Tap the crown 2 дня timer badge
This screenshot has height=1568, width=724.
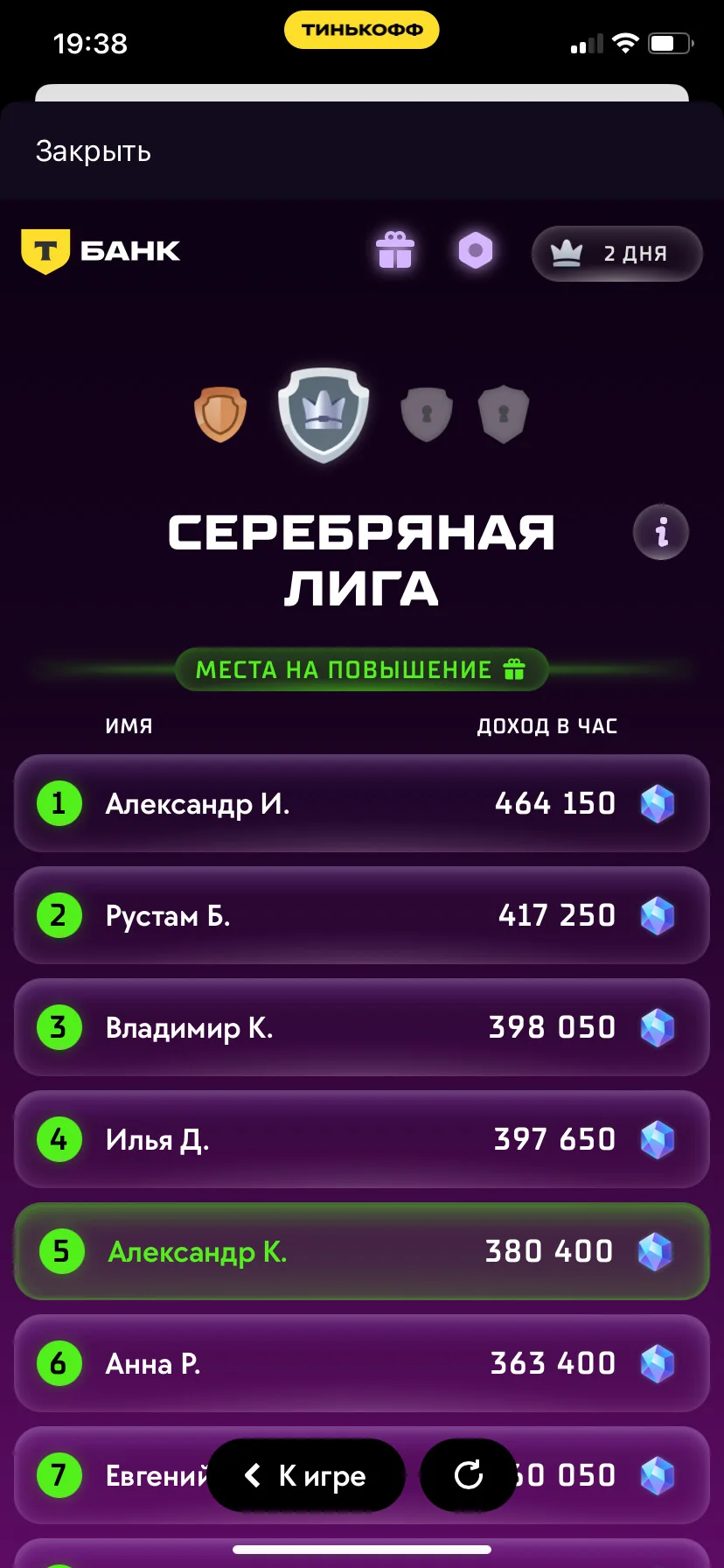click(617, 254)
